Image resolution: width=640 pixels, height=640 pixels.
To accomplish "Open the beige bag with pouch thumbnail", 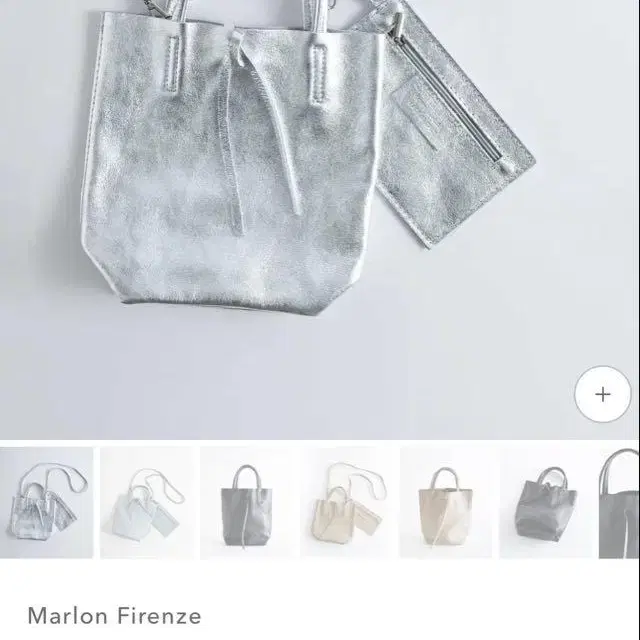I will click(347, 503).
